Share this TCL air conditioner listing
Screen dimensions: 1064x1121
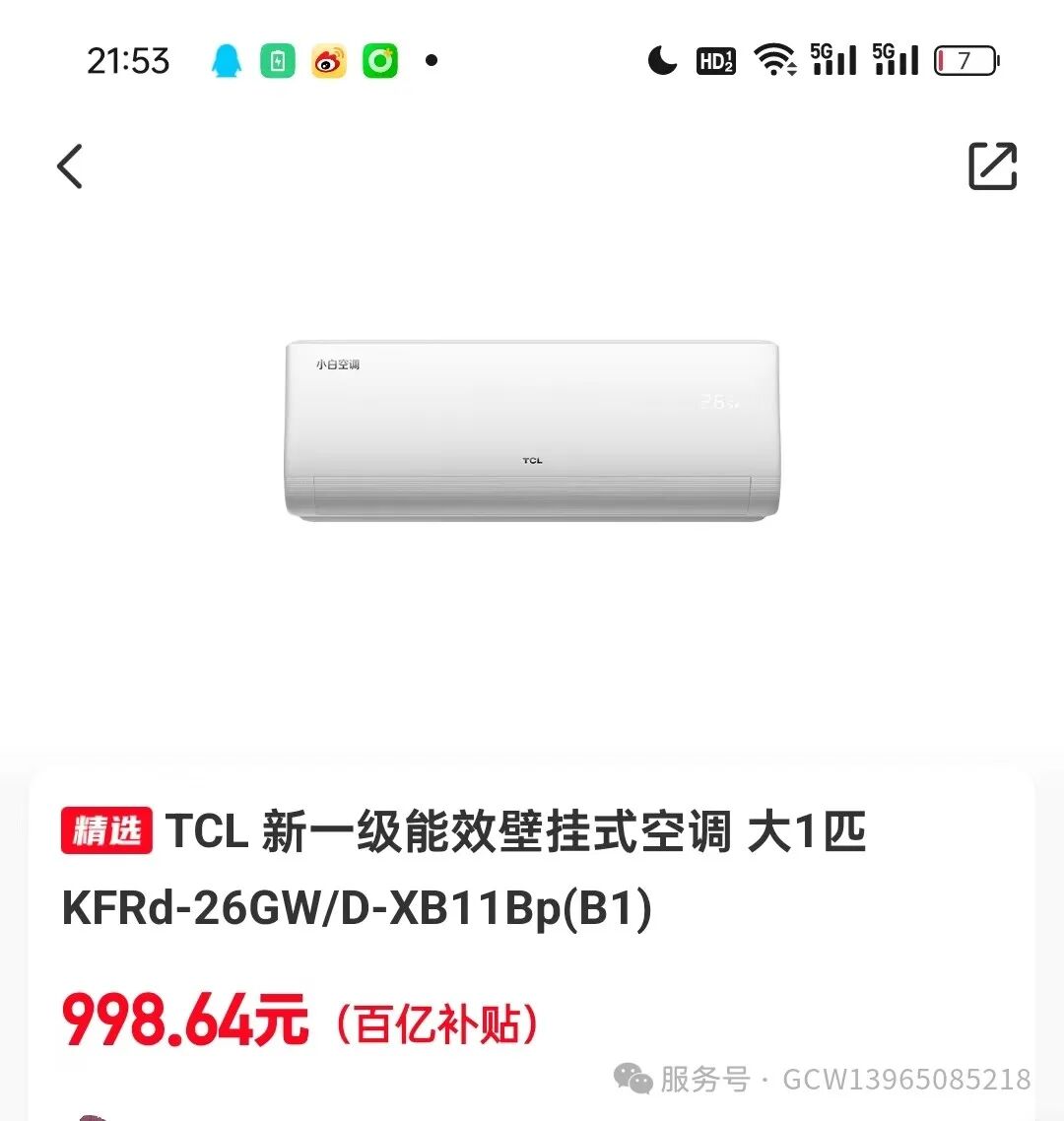point(992,165)
